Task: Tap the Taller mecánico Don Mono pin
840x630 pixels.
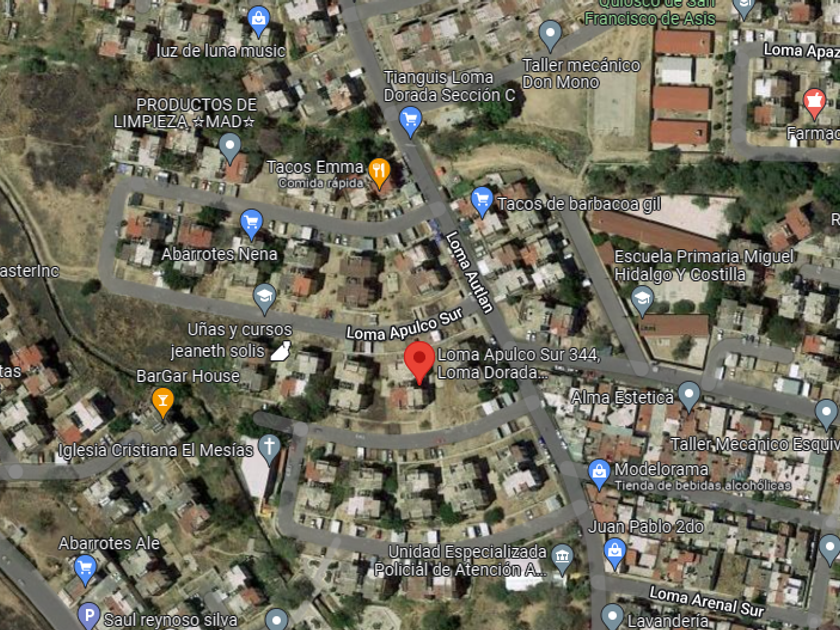Action: point(550,35)
